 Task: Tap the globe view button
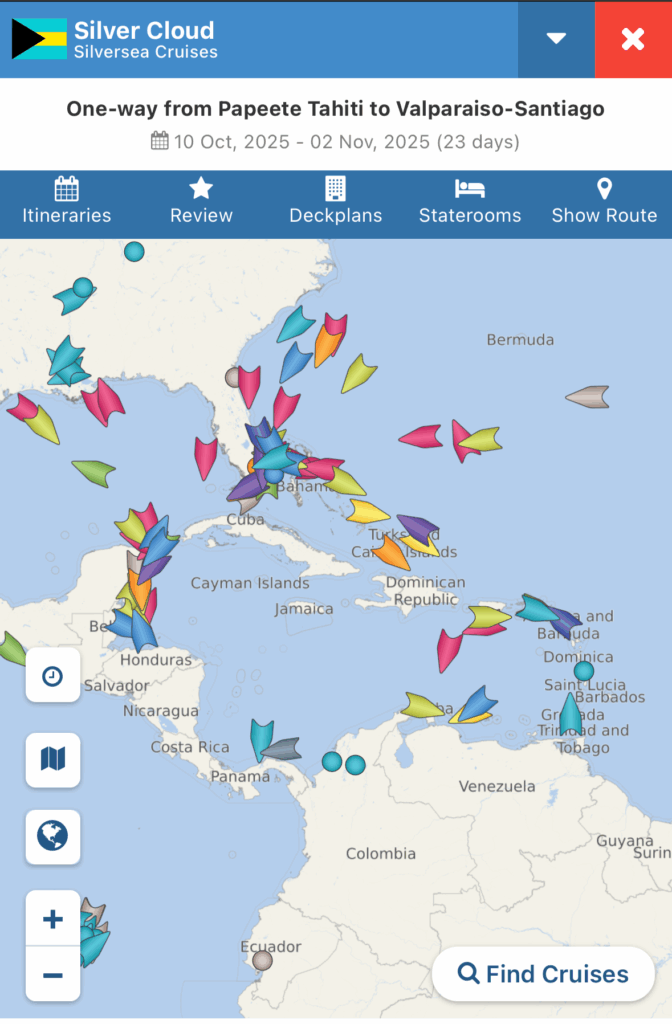[x=53, y=836]
